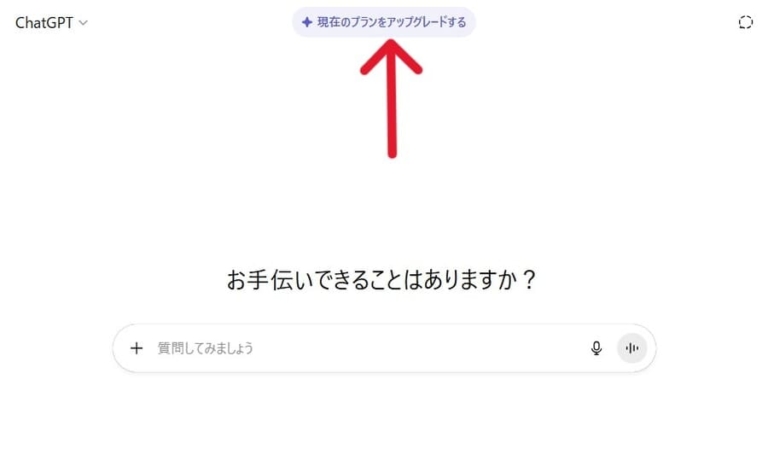Open the ChatGPT model selector dropdown
Viewport: 768px width, 467px height.
[x=51, y=23]
